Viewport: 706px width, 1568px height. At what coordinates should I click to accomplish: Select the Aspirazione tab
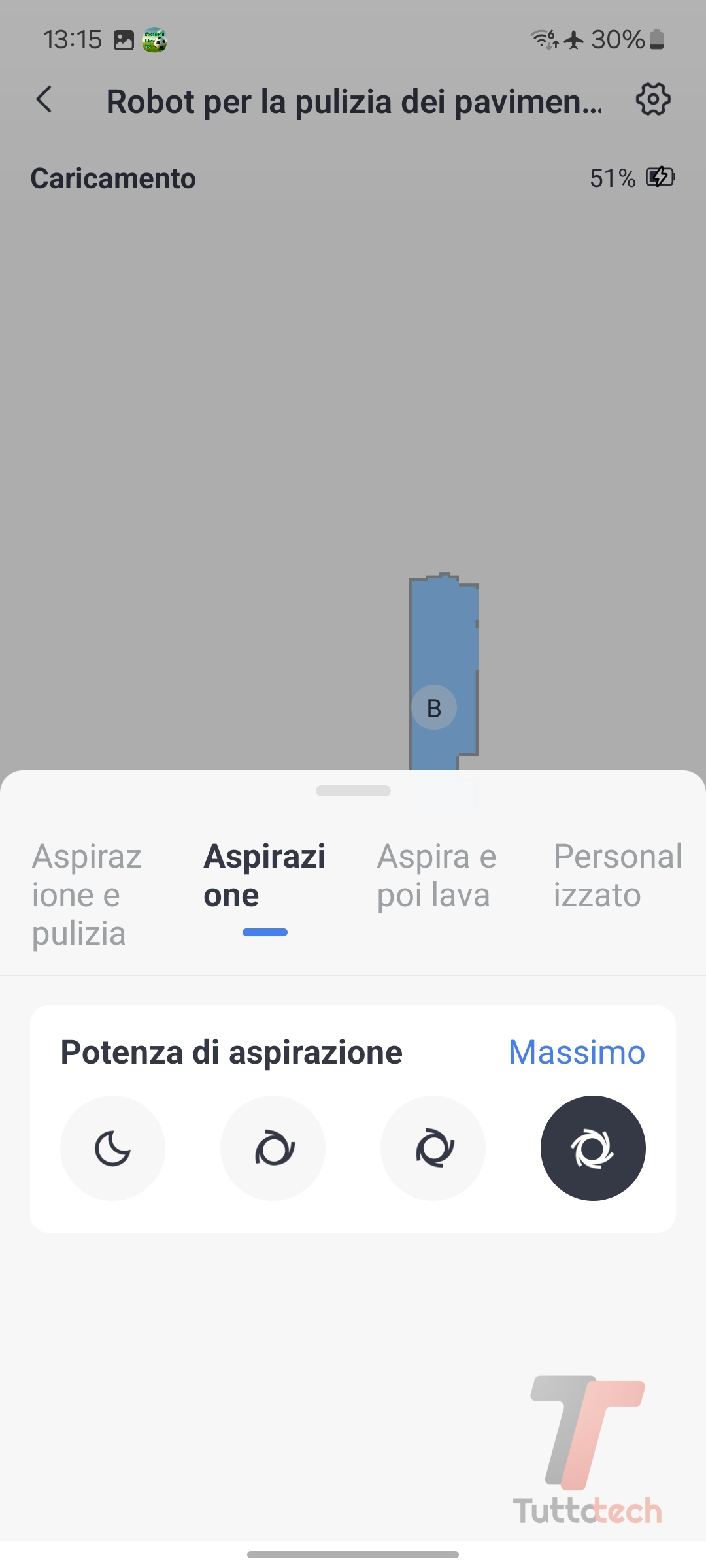click(264, 876)
